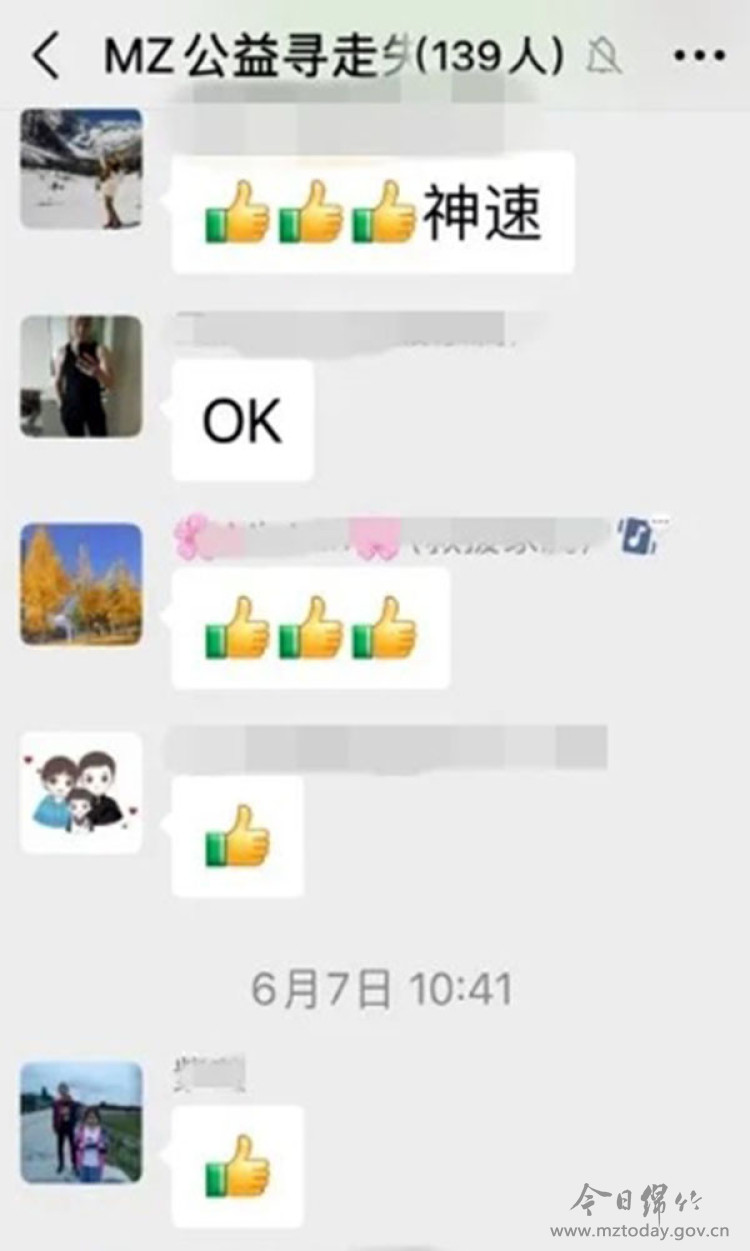The image size is (750, 1251).
Task: Open the group chat overflow menu
Action: (698, 57)
